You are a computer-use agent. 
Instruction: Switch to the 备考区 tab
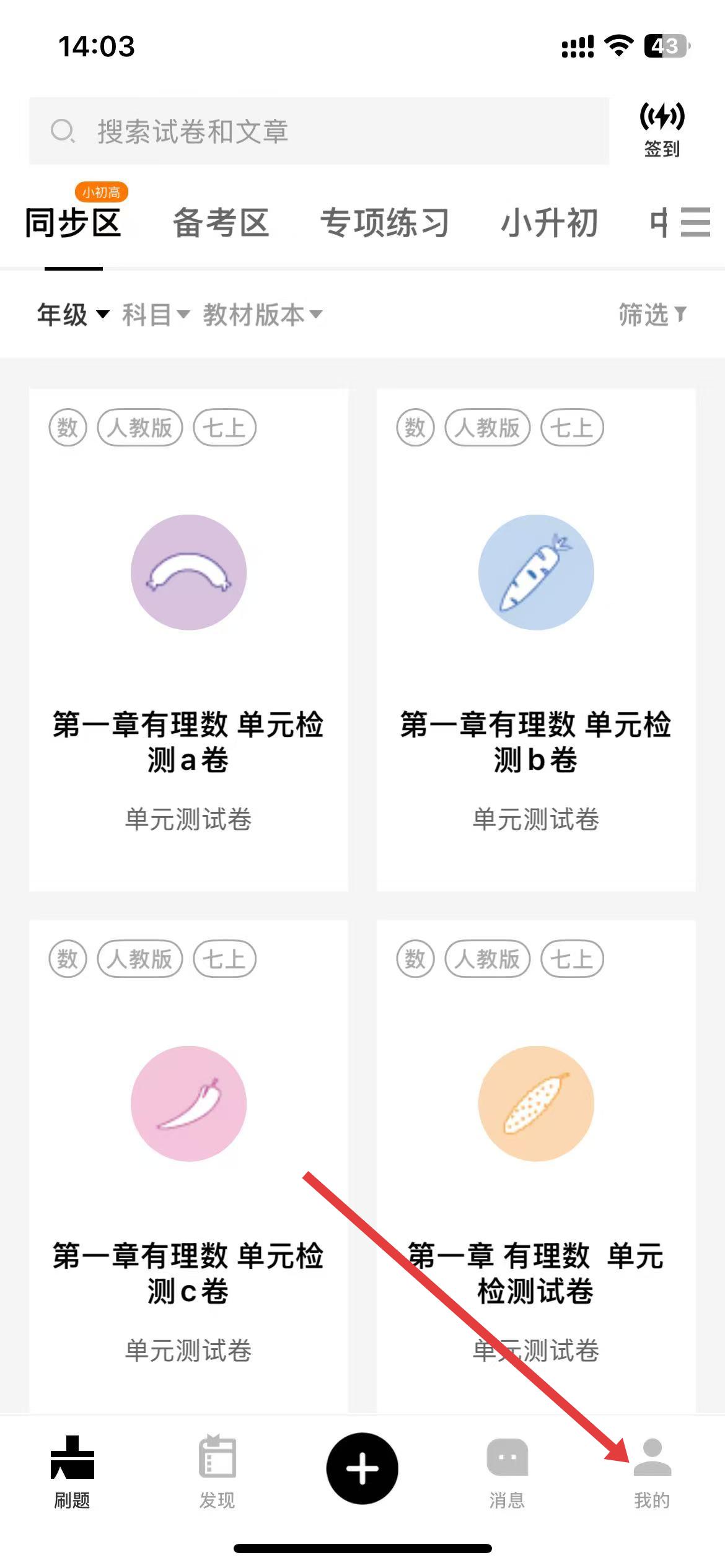coord(221,223)
